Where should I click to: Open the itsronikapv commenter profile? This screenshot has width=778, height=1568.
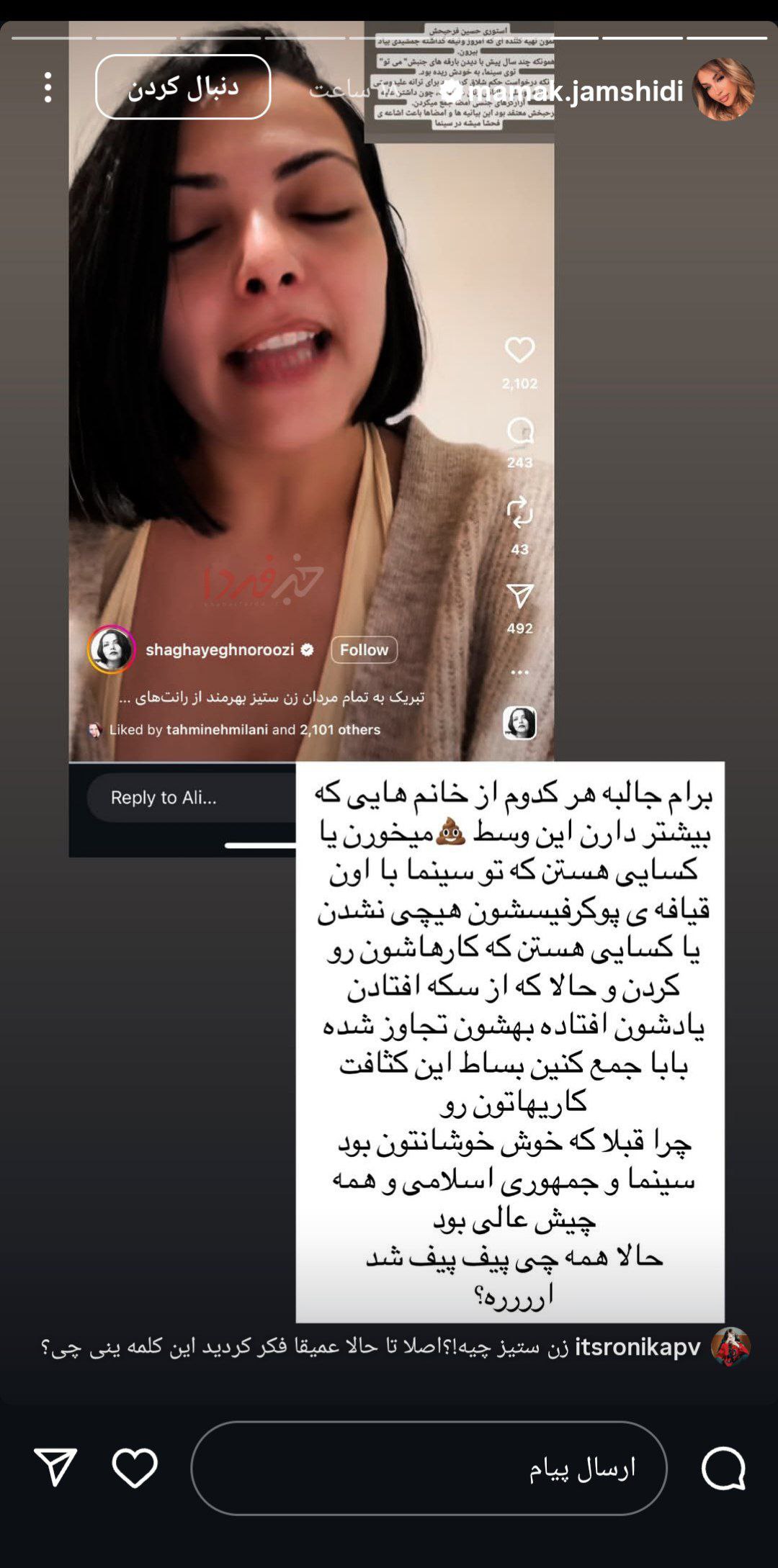click(638, 1347)
